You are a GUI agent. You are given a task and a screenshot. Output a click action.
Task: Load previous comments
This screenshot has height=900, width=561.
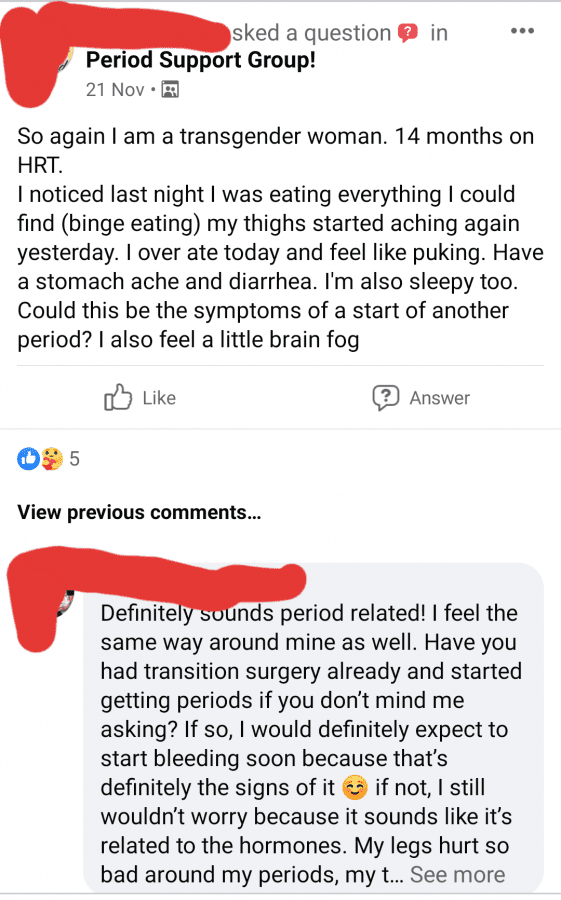[x=139, y=512]
